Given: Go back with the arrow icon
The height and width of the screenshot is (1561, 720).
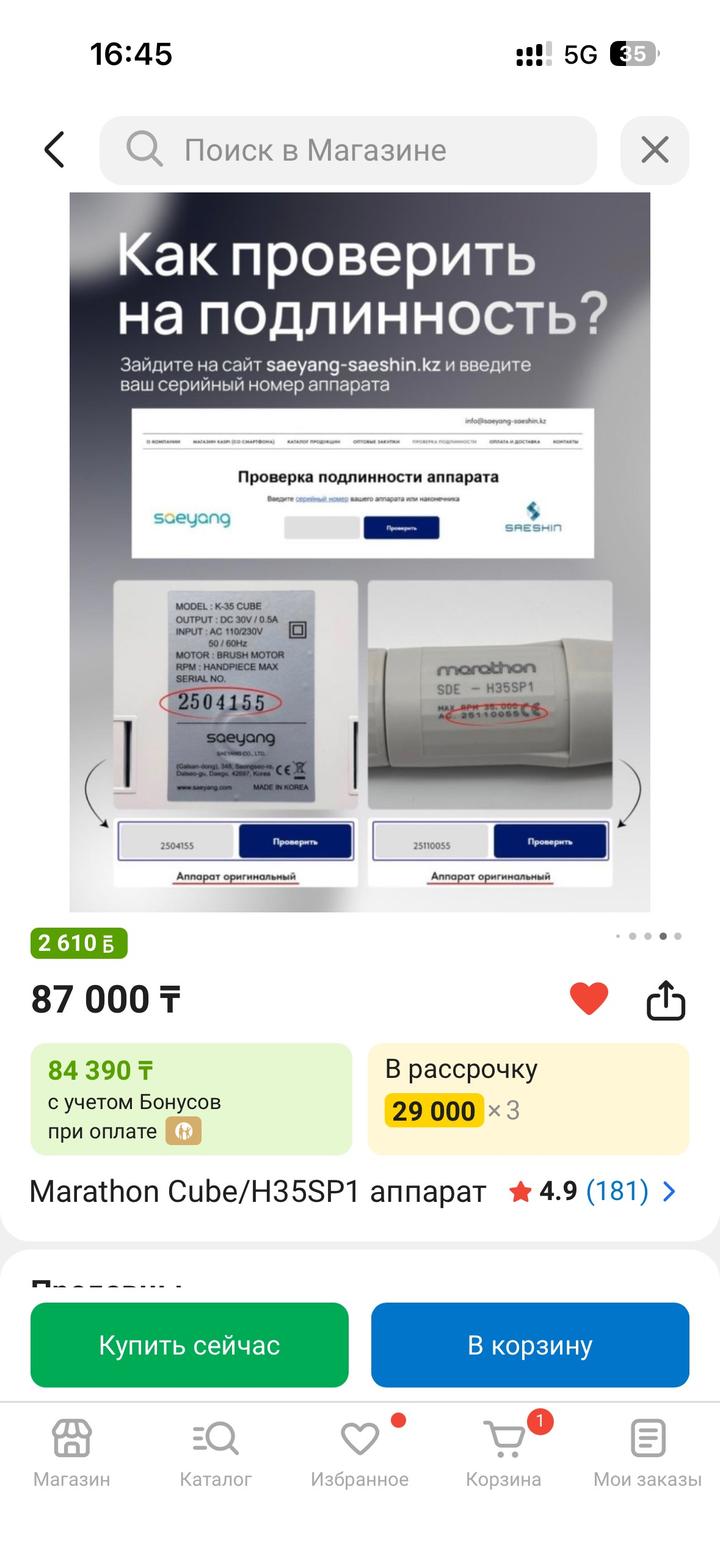Looking at the screenshot, I should (55, 150).
